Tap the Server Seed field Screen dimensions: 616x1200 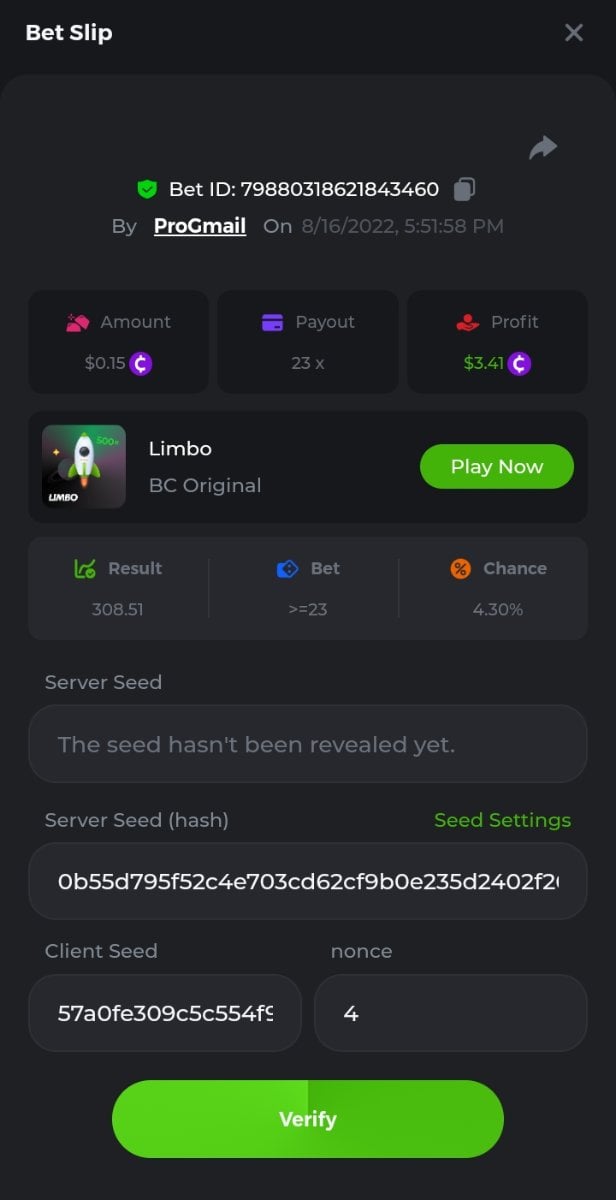click(307, 744)
